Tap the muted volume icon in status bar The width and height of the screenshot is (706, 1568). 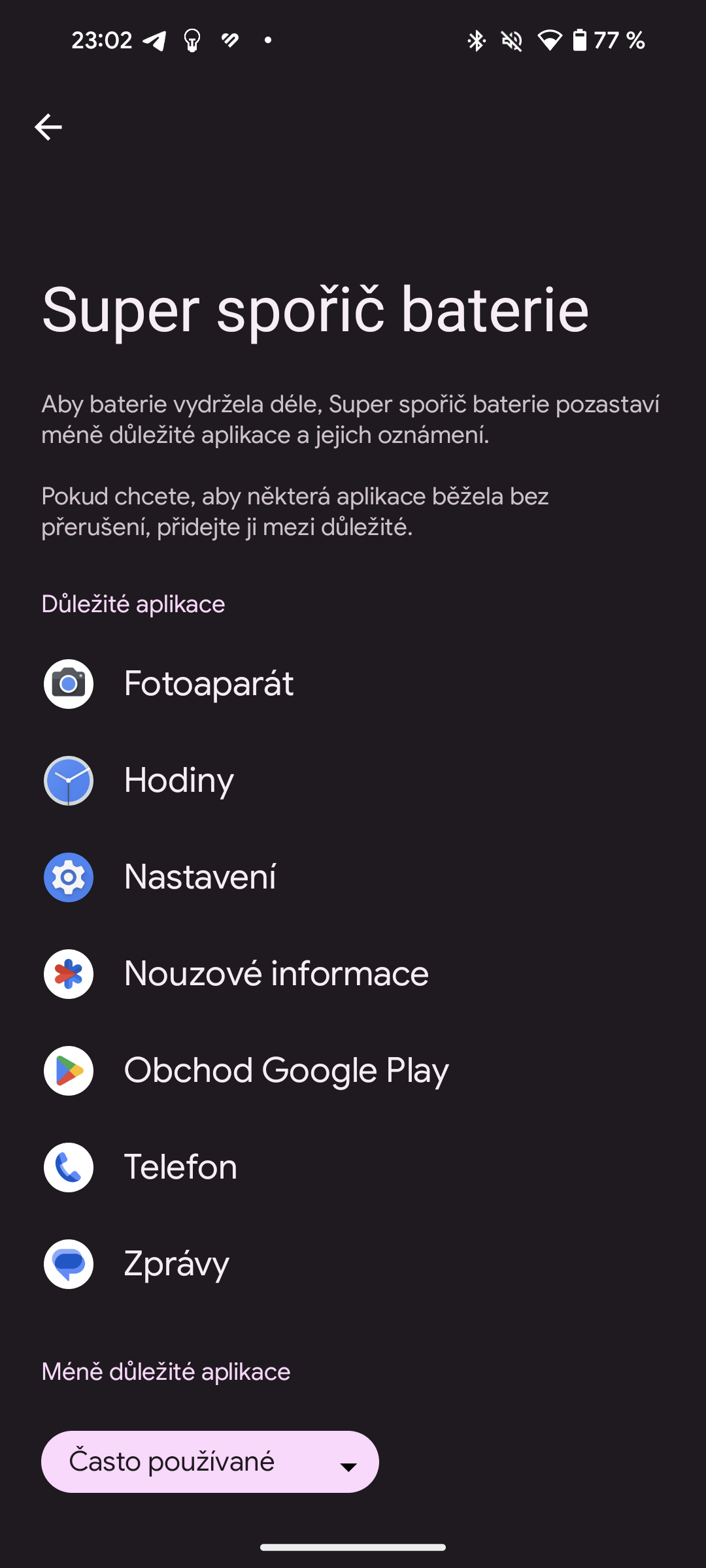513,41
